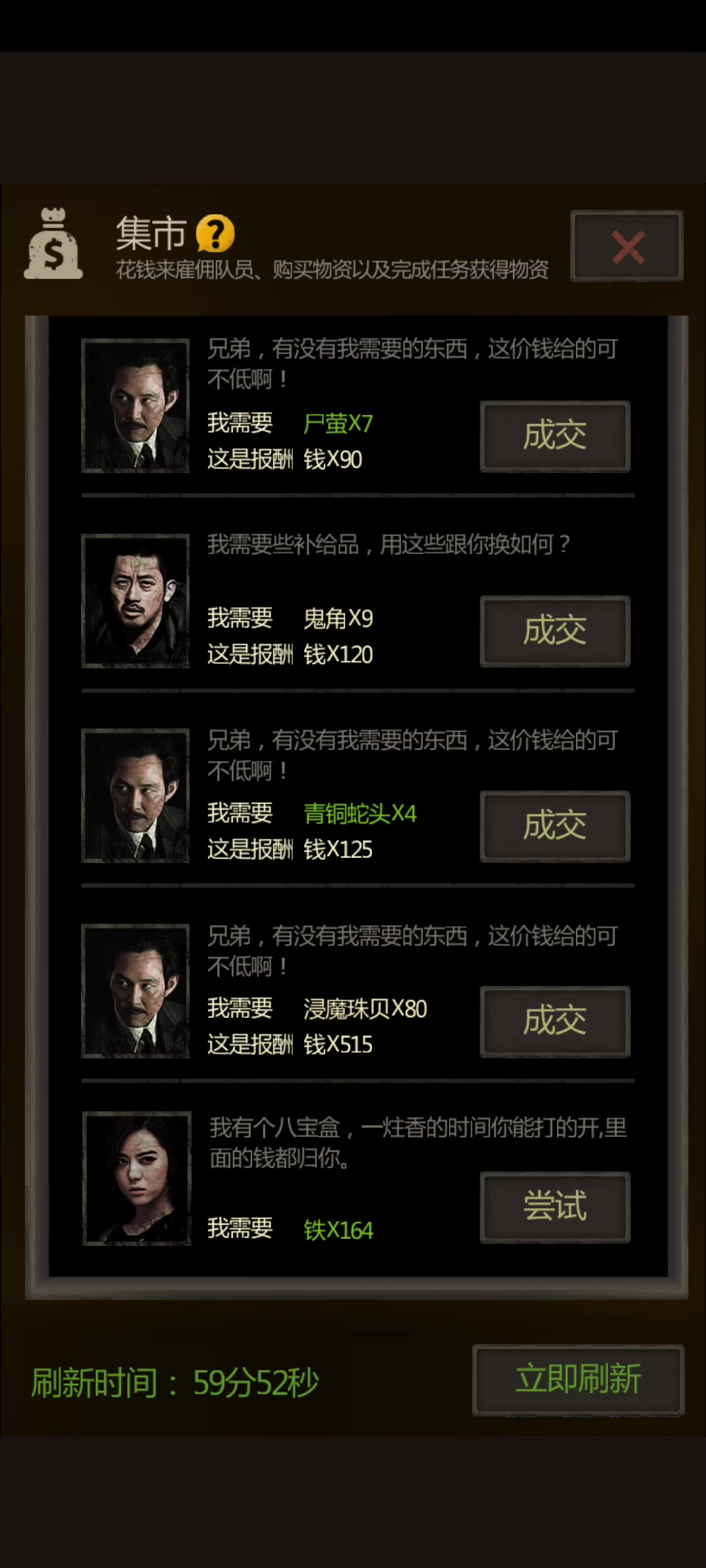Image resolution: width=706 pixels, height=1568 pixels.
Task: Tap 成交 for the 尸蛰X7 trade
Action: [x=555, y=436]
